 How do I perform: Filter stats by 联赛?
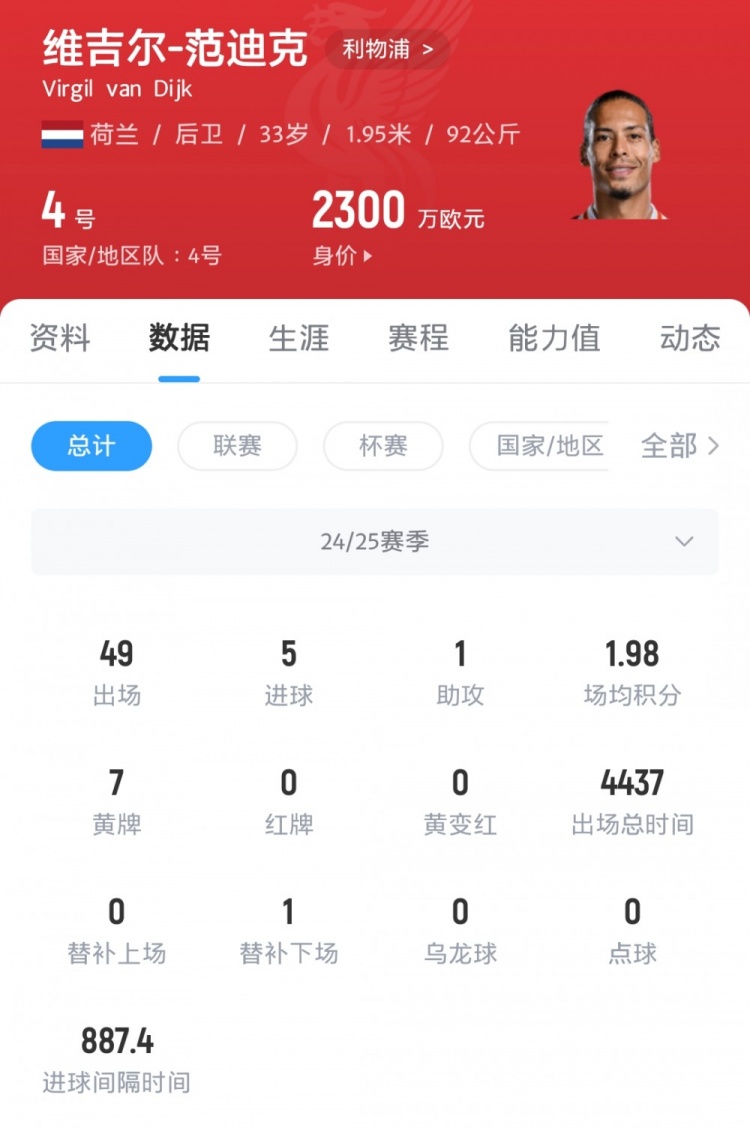click(237, 446)
